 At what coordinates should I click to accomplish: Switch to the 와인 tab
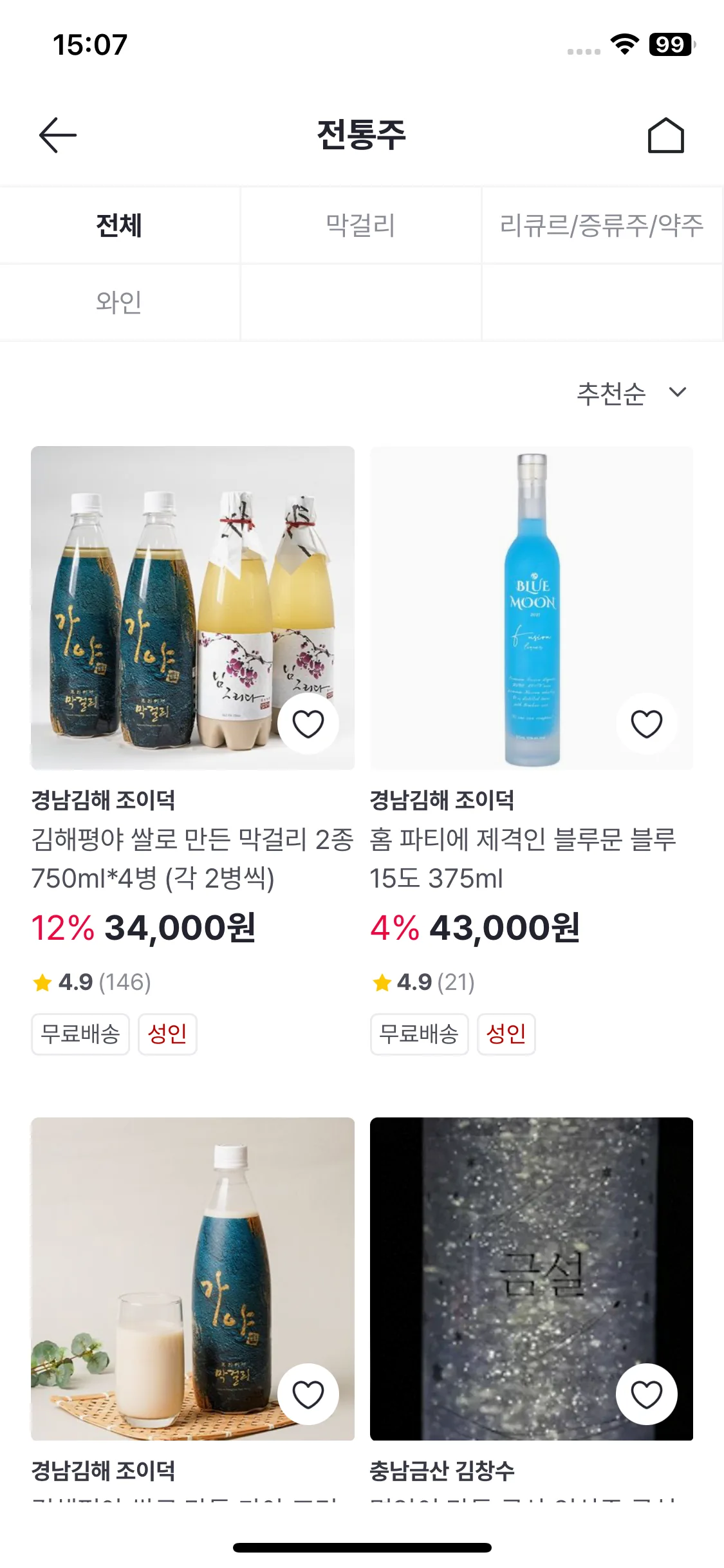(119, 302)
